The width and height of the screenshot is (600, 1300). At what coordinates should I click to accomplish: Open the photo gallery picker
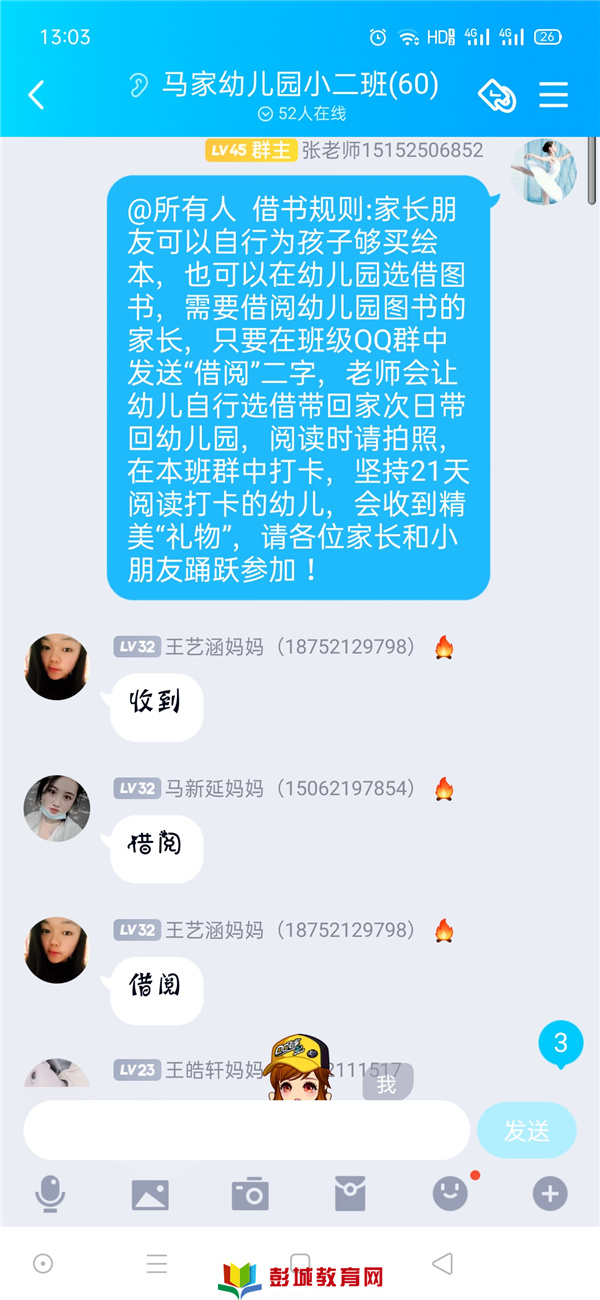pos(150,1193)
